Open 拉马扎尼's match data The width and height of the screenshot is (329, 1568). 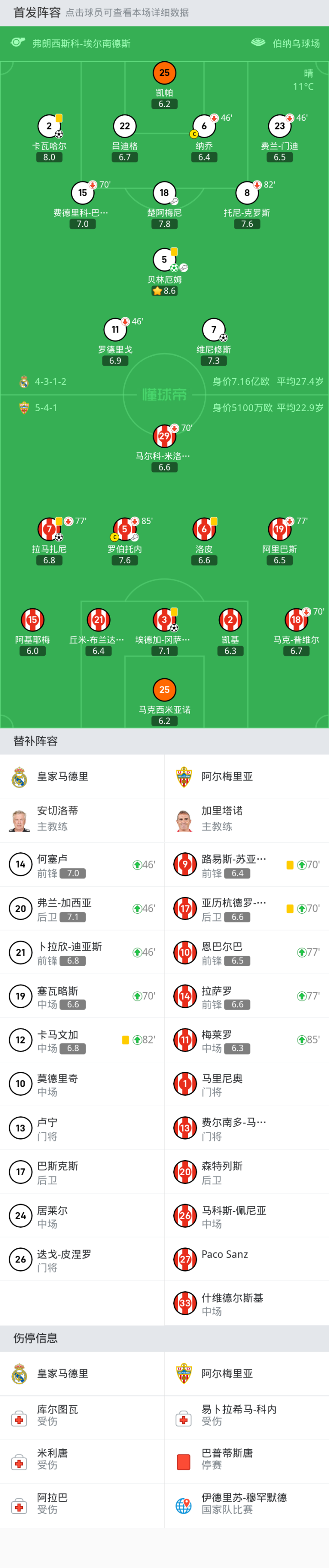click(49, 530)
